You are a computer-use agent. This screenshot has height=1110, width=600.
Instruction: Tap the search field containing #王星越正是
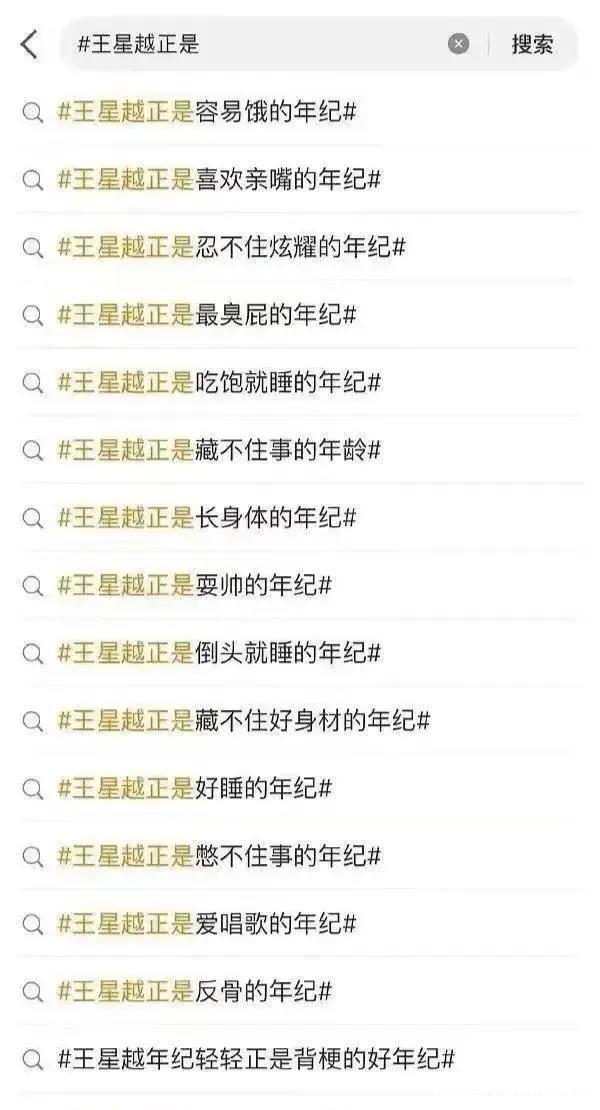tap(250, 44)
